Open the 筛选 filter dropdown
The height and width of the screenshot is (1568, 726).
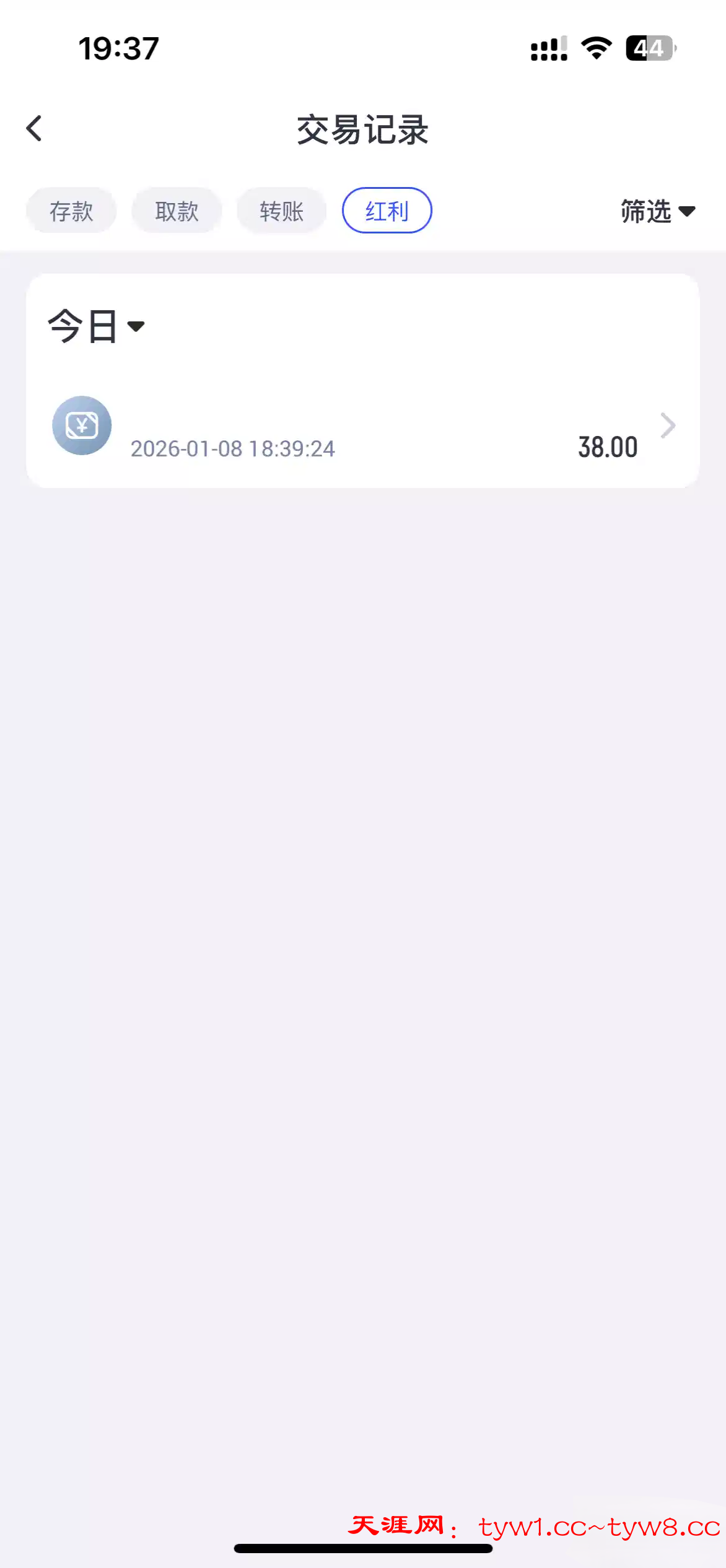pos(657,211)
